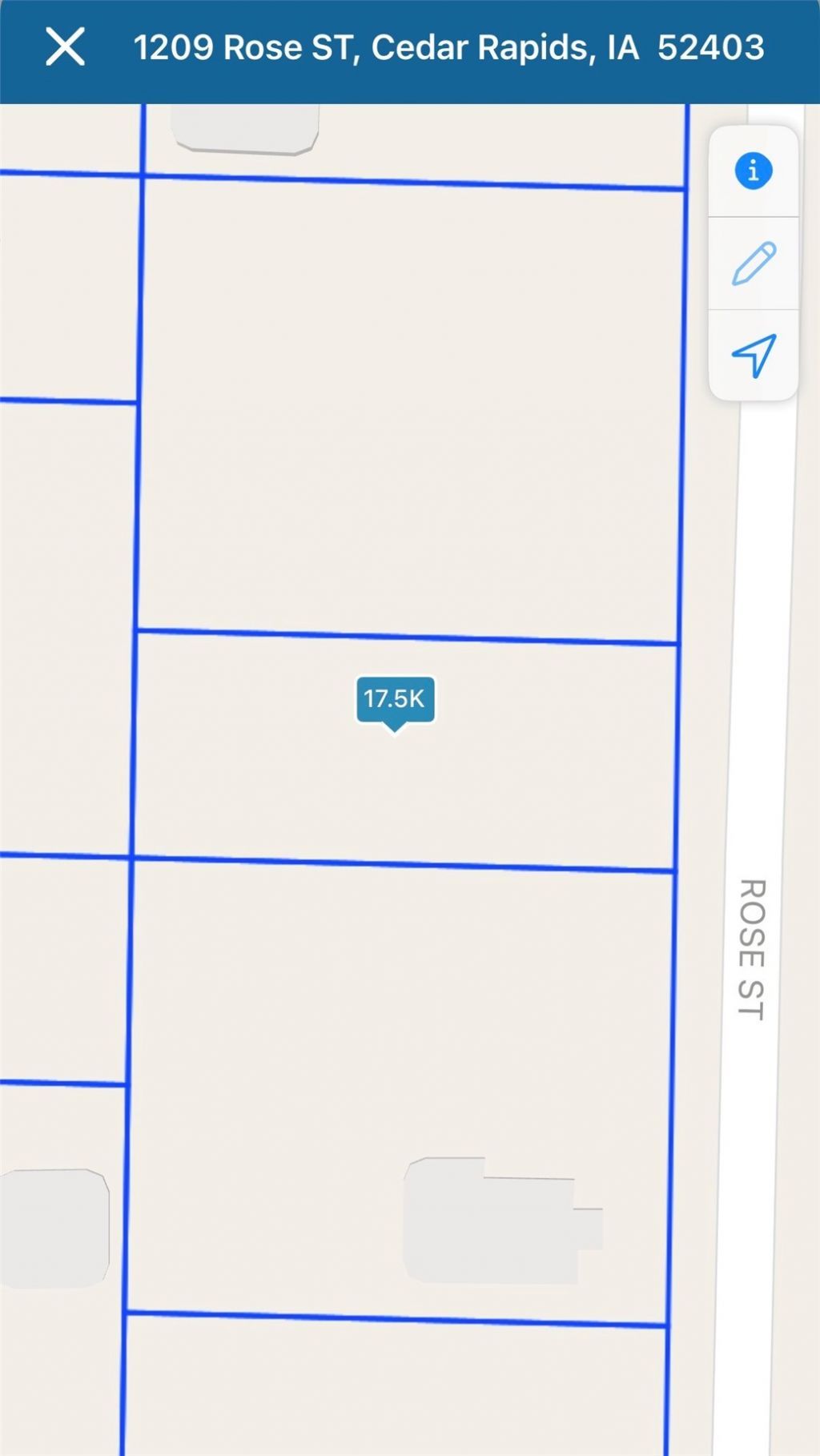The image size is (820, 1456).
Task: Open the 17.5K listing price marker
Action: tap(395, 700)
